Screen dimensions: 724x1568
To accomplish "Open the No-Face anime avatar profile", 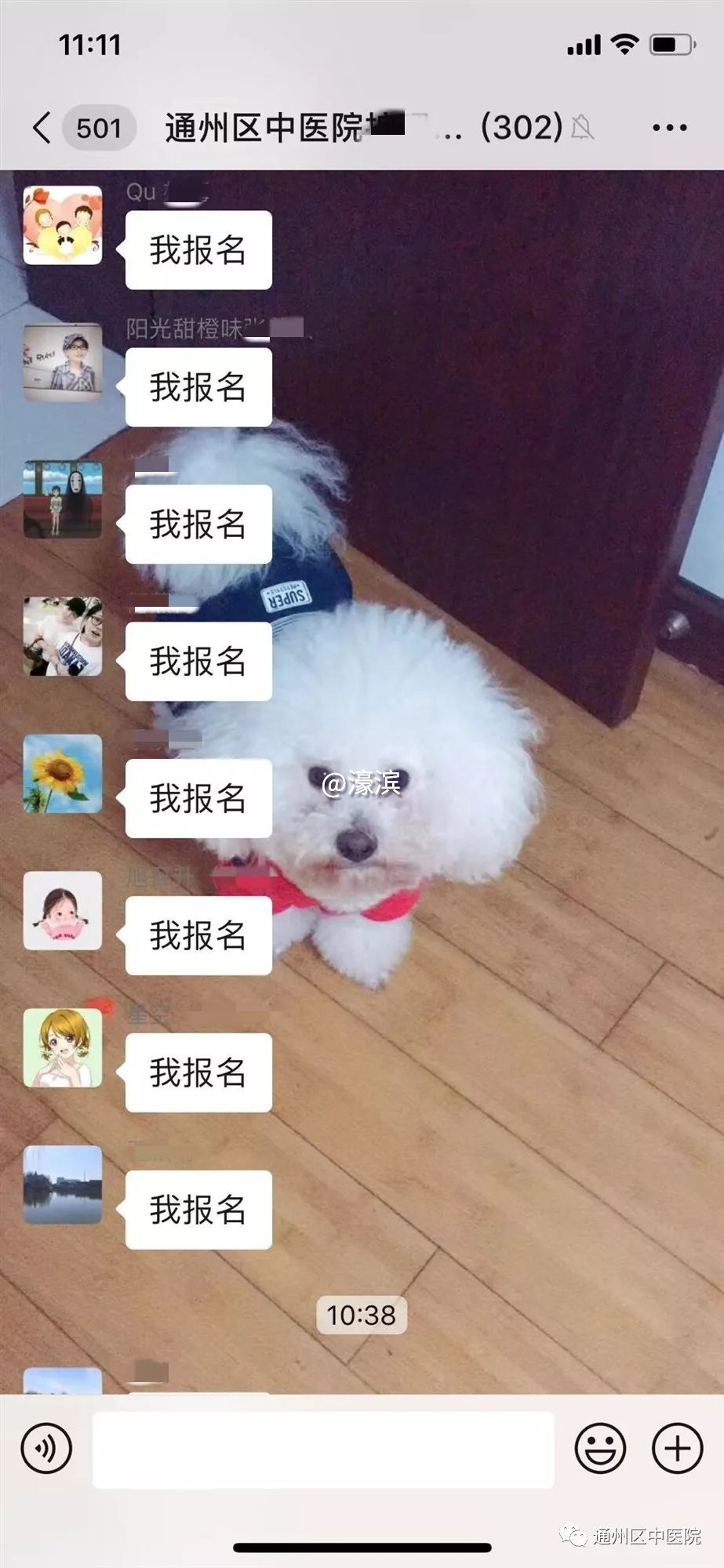I will [x=63, y=499].
